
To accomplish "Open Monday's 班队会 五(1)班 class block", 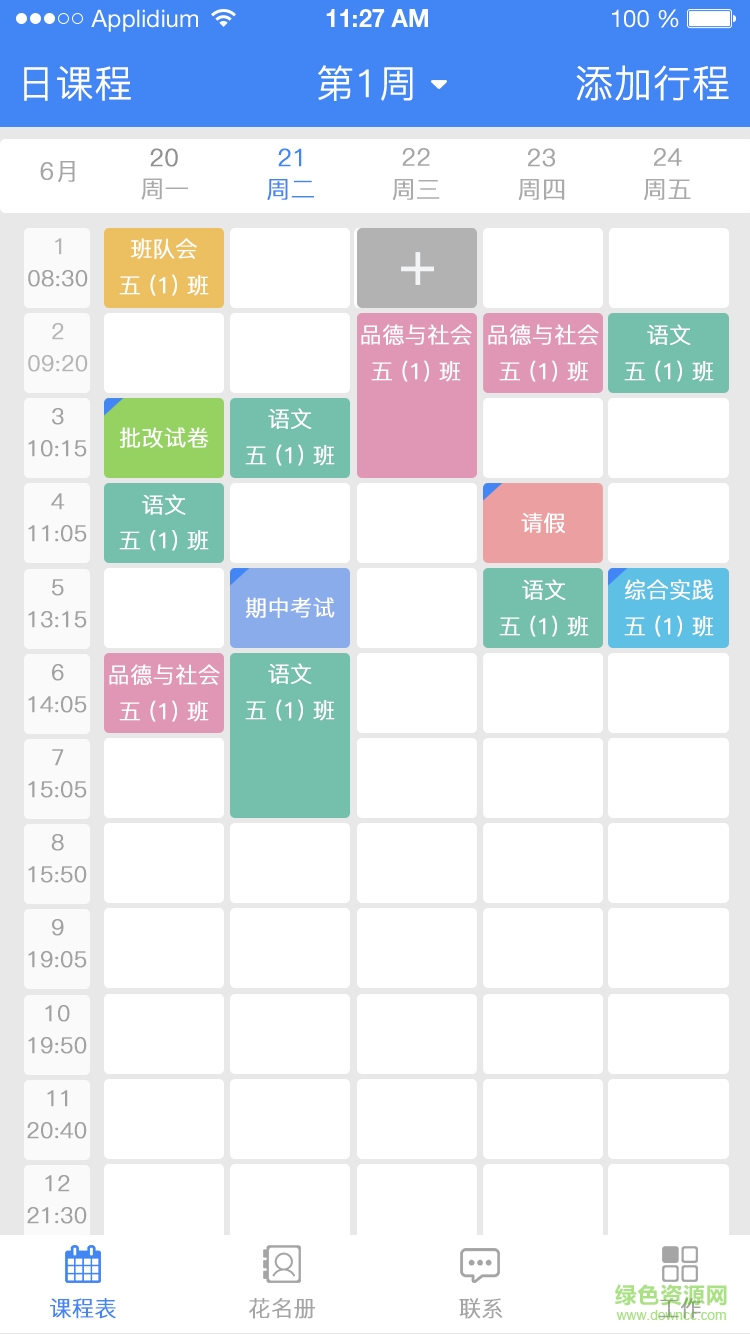I will click(164, 267).
